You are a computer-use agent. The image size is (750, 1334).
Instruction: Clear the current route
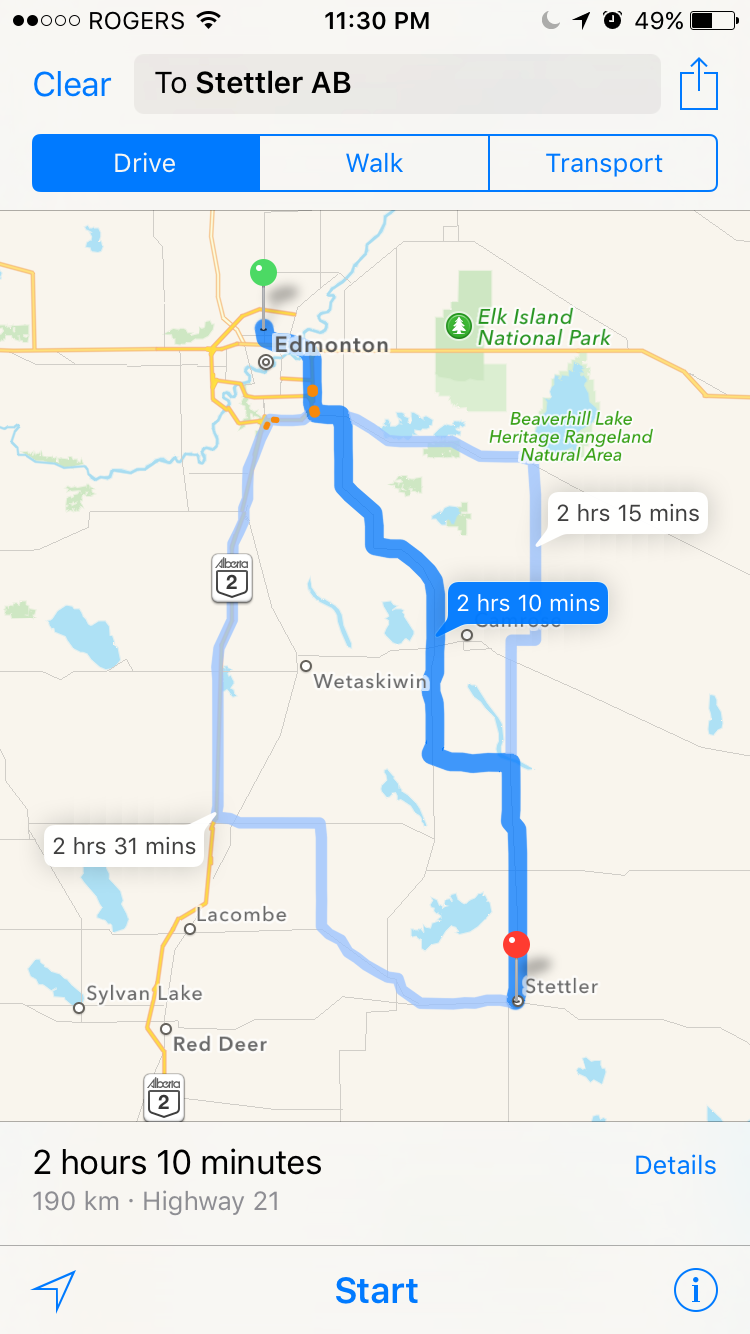pyautogui.click(x=71, y=84)
